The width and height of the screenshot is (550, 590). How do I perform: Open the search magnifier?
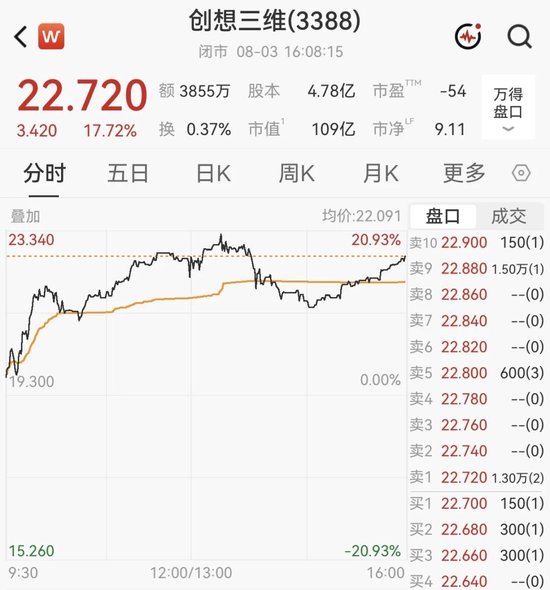[x=519, y=36]
